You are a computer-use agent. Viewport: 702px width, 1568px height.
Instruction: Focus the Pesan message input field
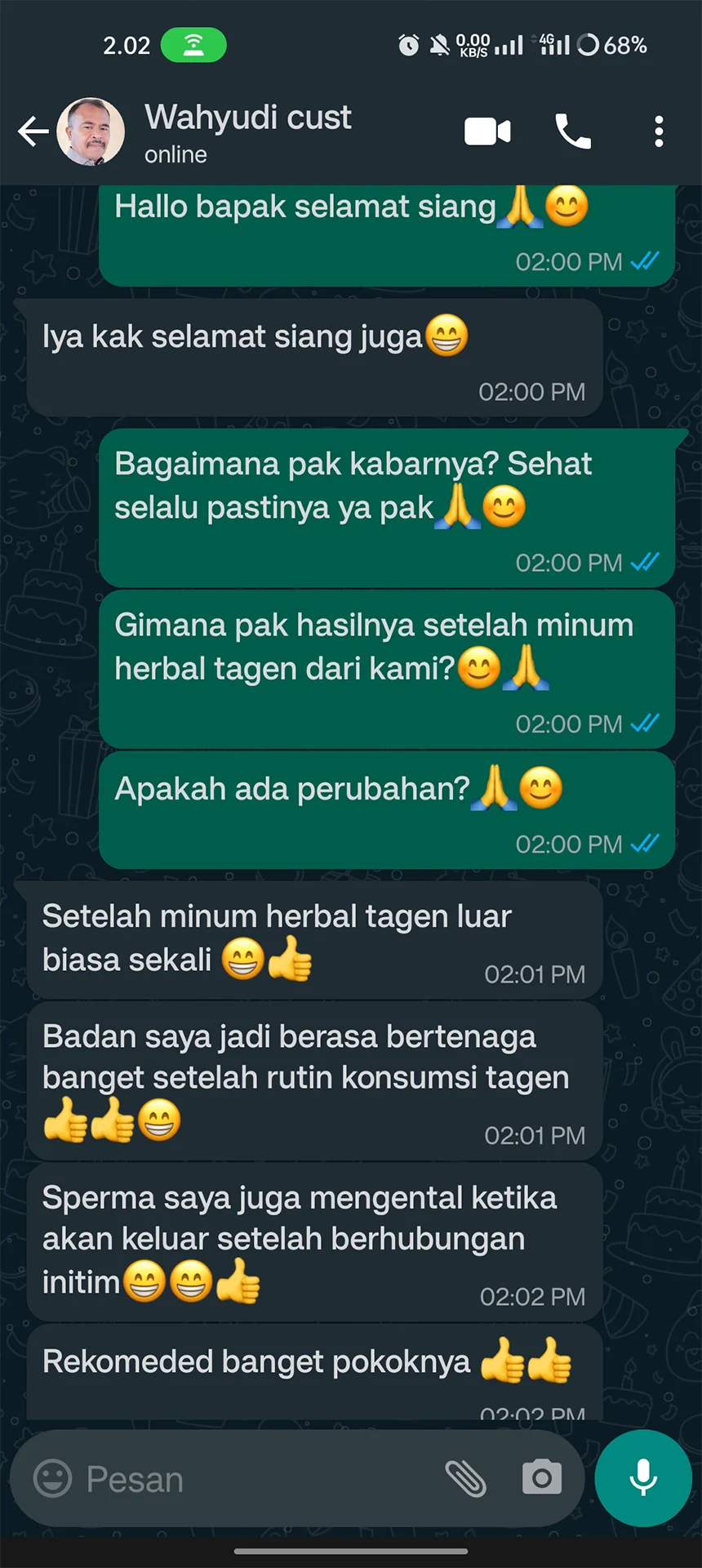(x=245, y=1479)
